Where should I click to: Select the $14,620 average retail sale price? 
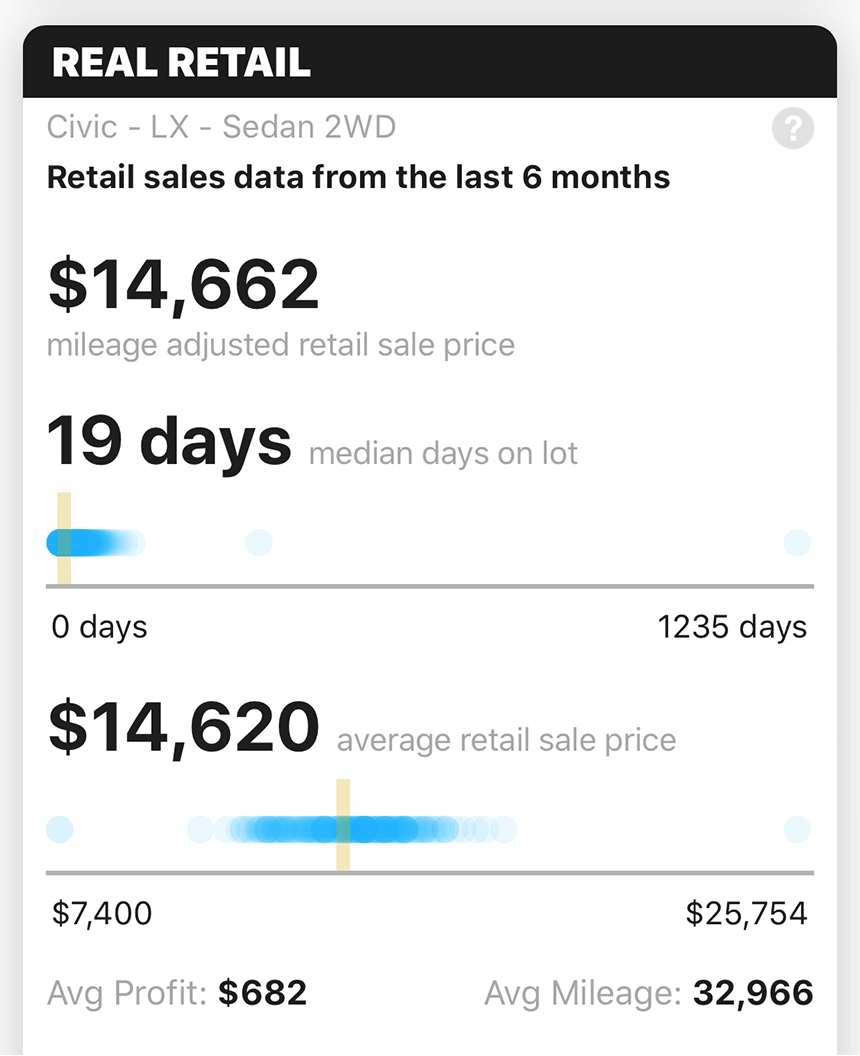point(183,726)
